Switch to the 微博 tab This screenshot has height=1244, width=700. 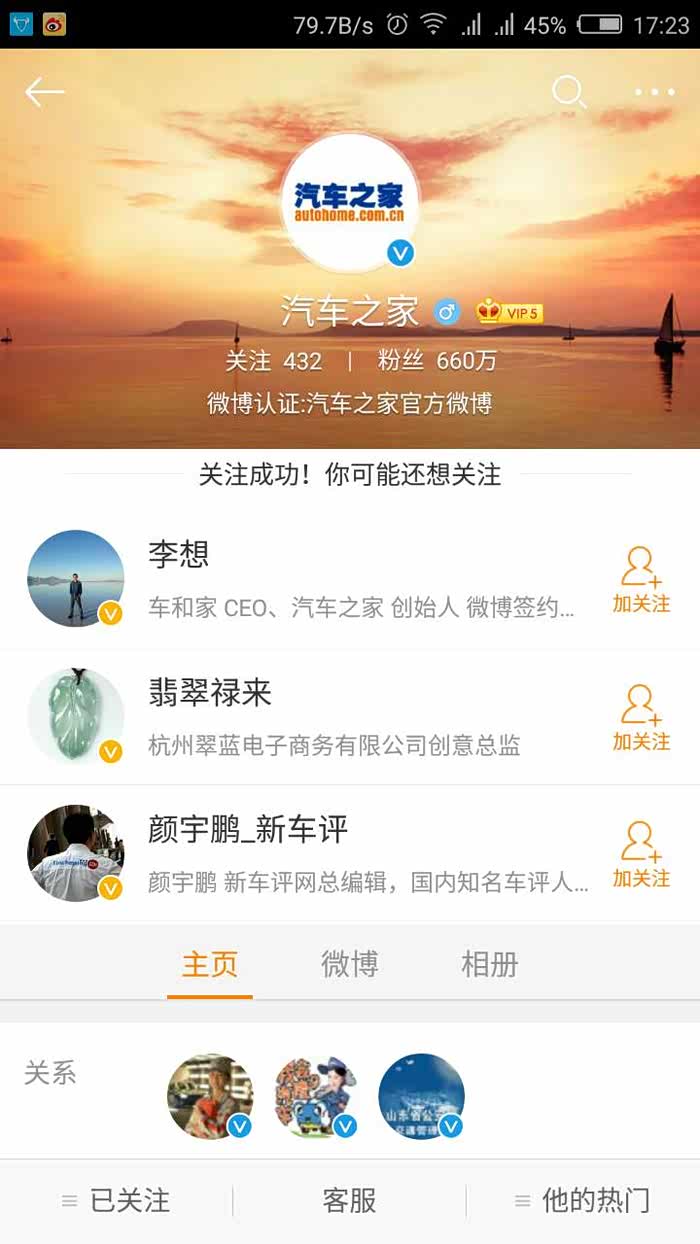(x=350, y=965)
